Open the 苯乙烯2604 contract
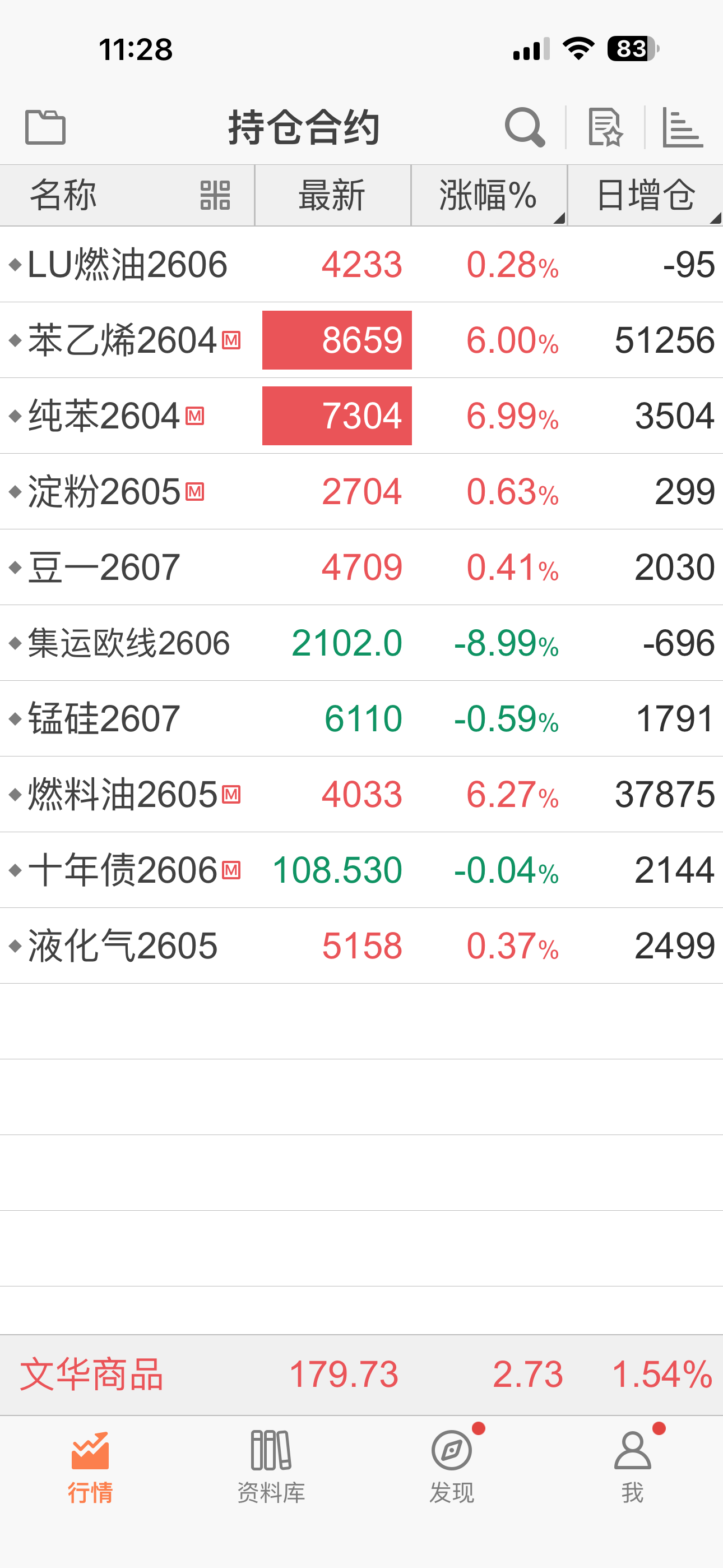 pos(123,340)
